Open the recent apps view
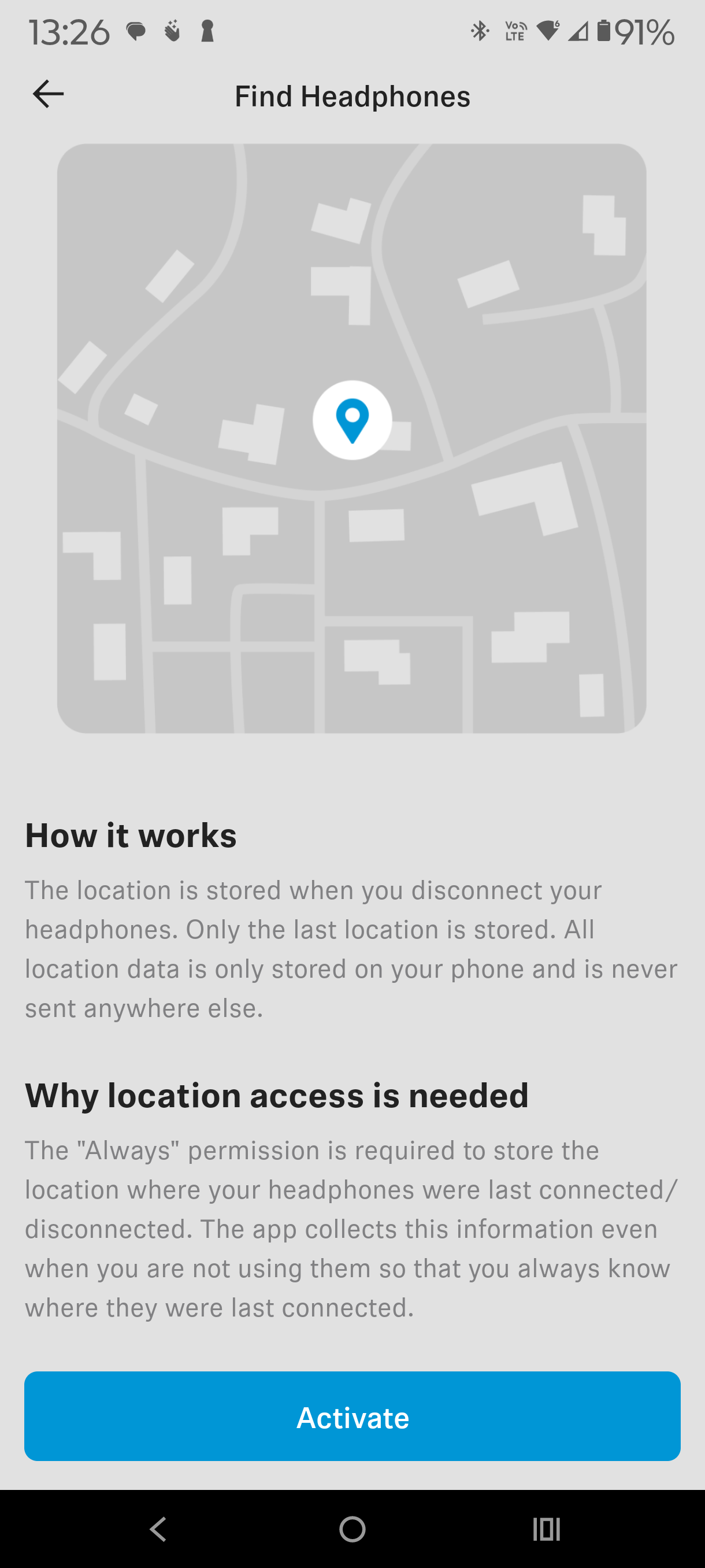Screen dimensions: 705x1568 [546, 1529]
